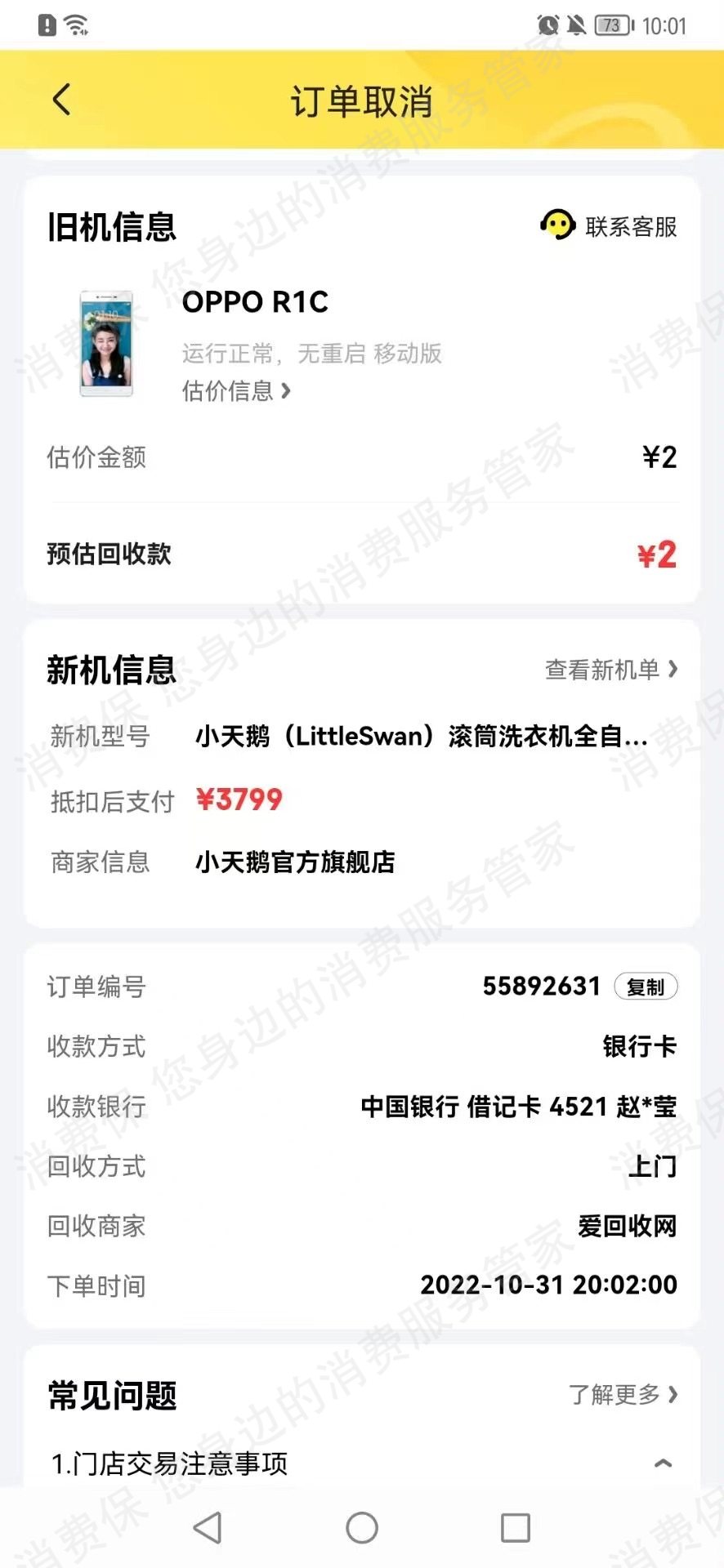Tap the system home button

[362, 1527]
